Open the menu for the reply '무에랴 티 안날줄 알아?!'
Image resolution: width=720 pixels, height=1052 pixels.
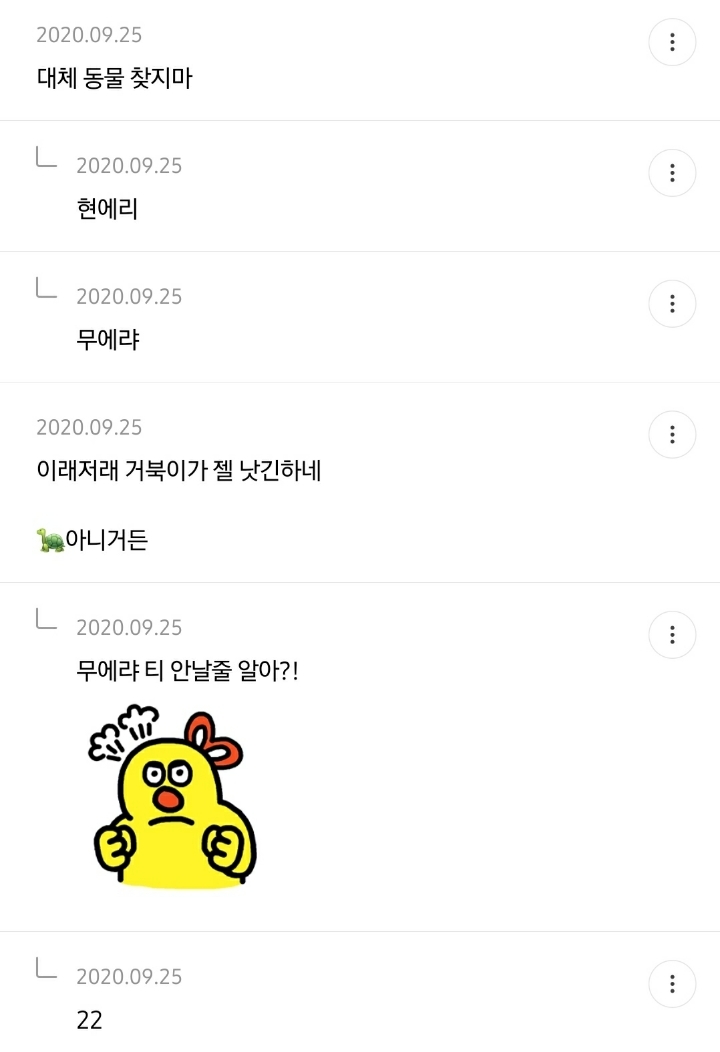coord(672,635)
